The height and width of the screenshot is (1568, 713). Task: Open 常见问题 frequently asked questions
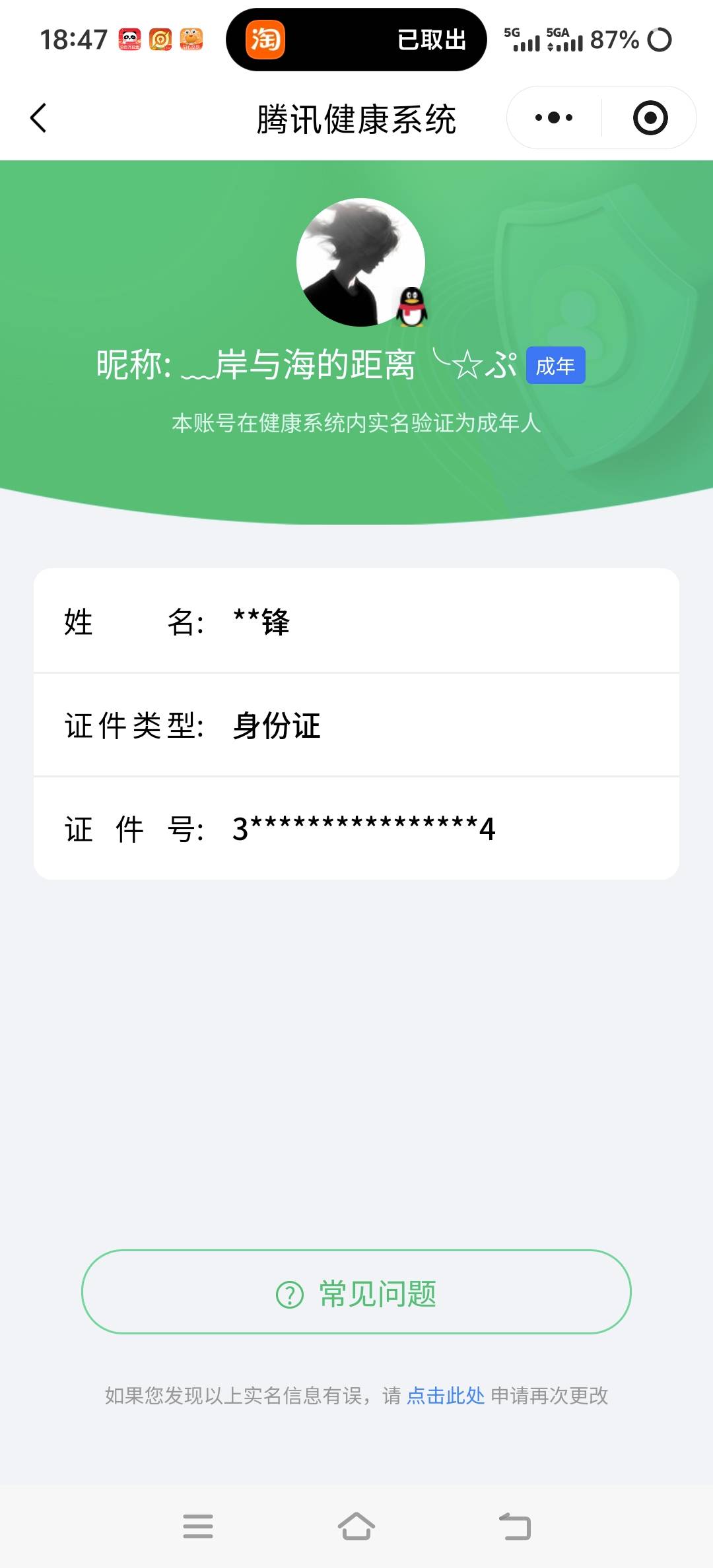point(356,1292)
